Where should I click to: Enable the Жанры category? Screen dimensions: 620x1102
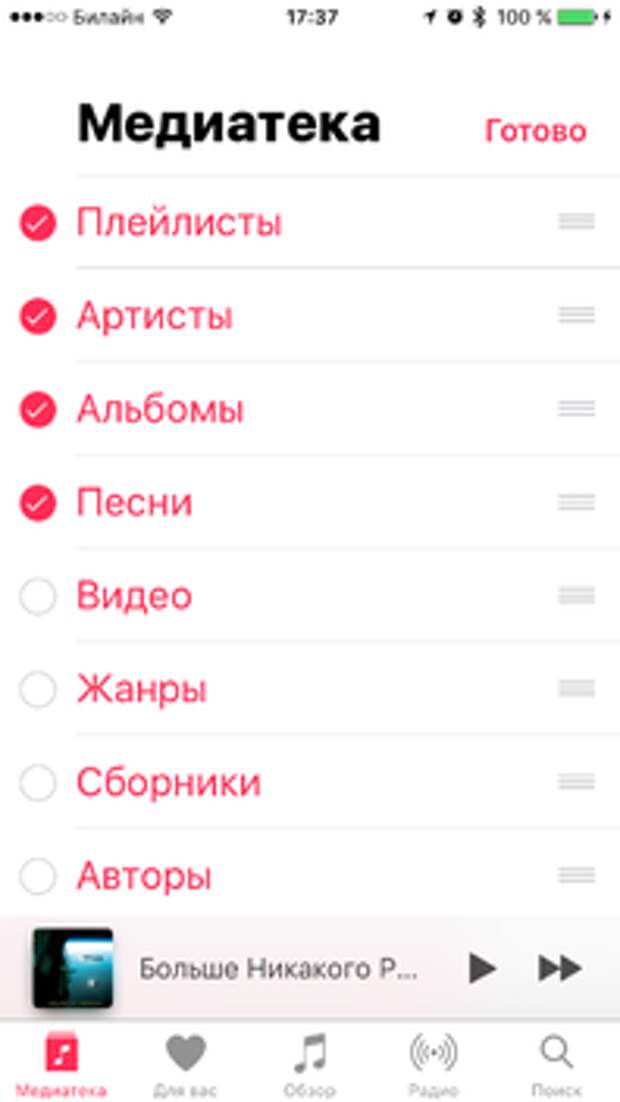(37, 689)
